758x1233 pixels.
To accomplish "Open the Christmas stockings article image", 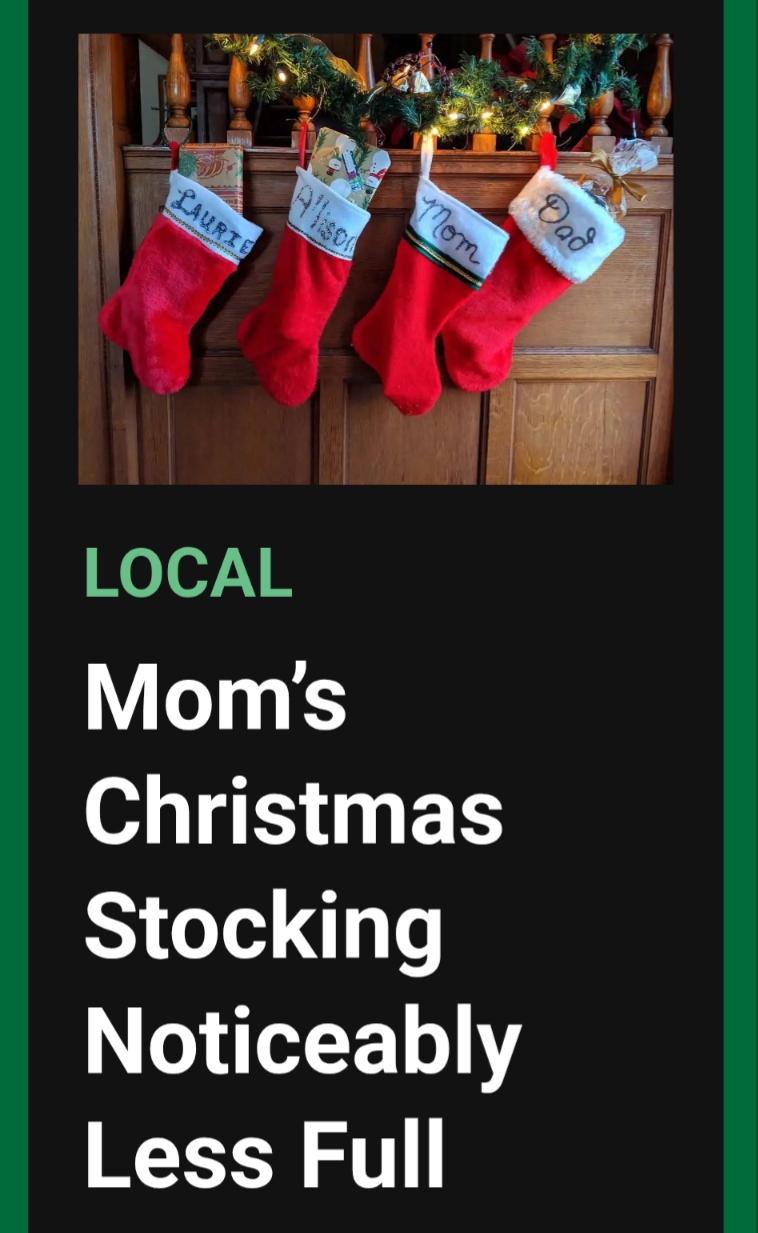I will 375,260.
